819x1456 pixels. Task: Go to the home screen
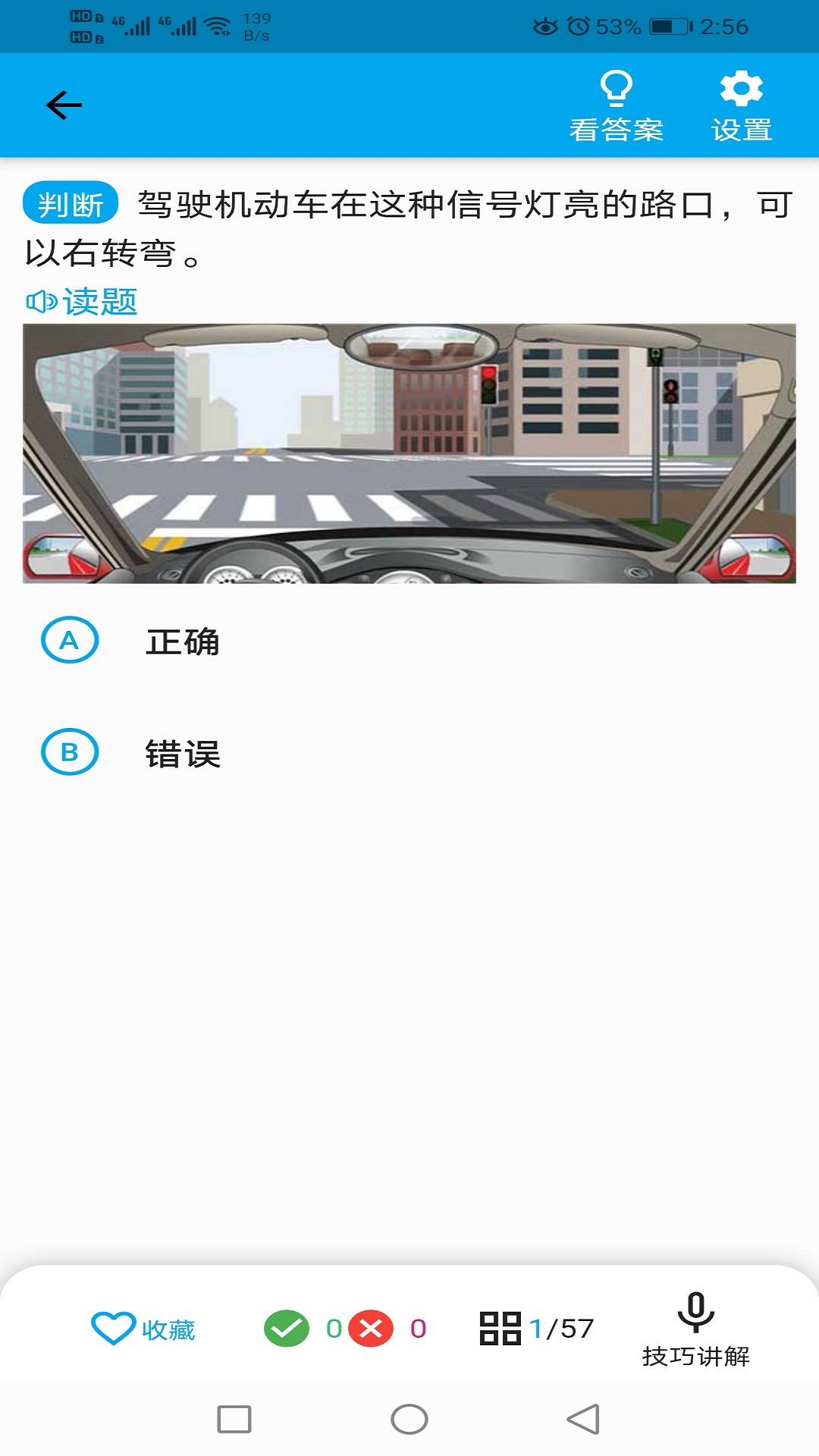(x=409, y=1420)
